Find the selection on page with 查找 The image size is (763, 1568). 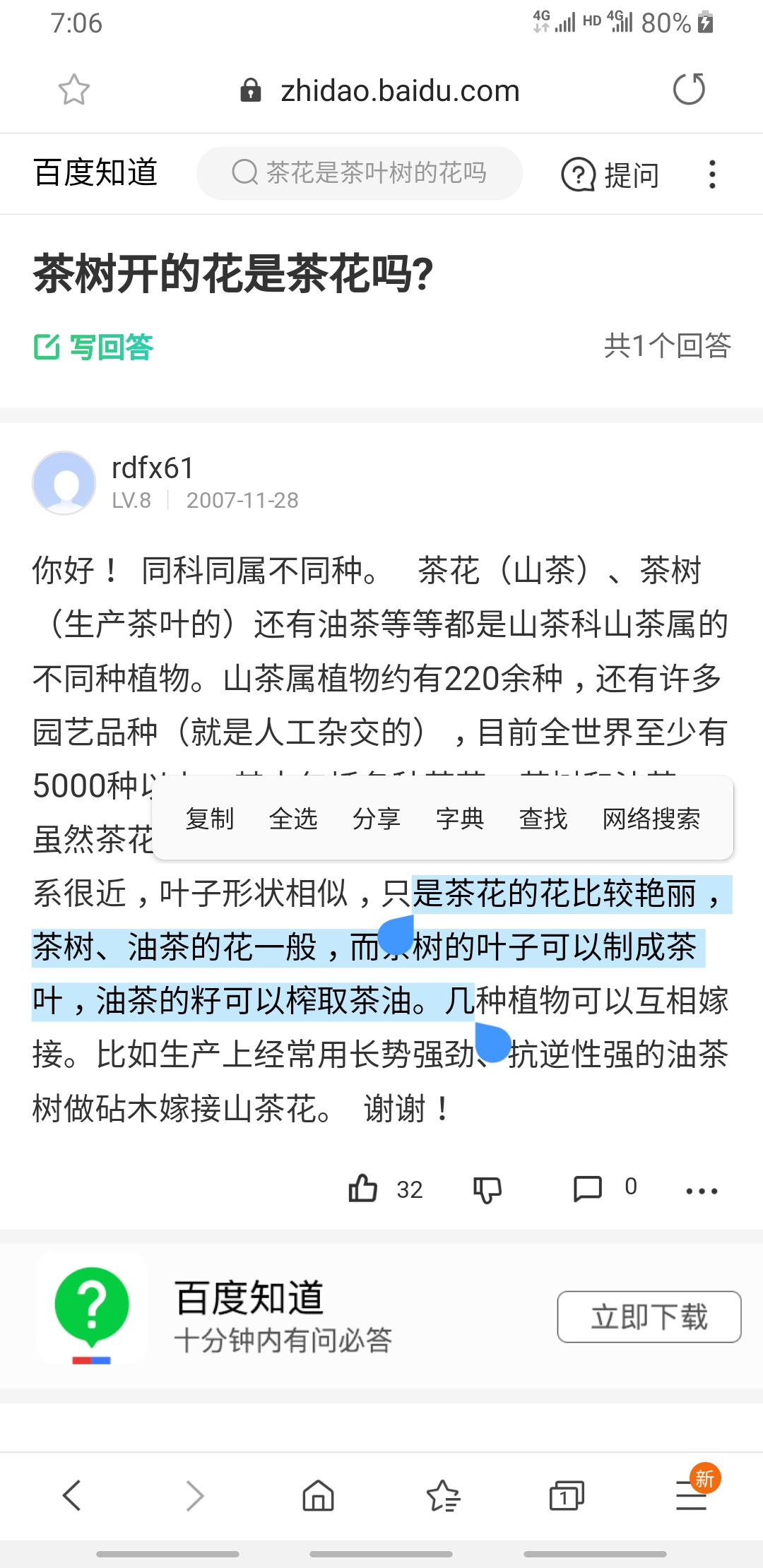543,819
